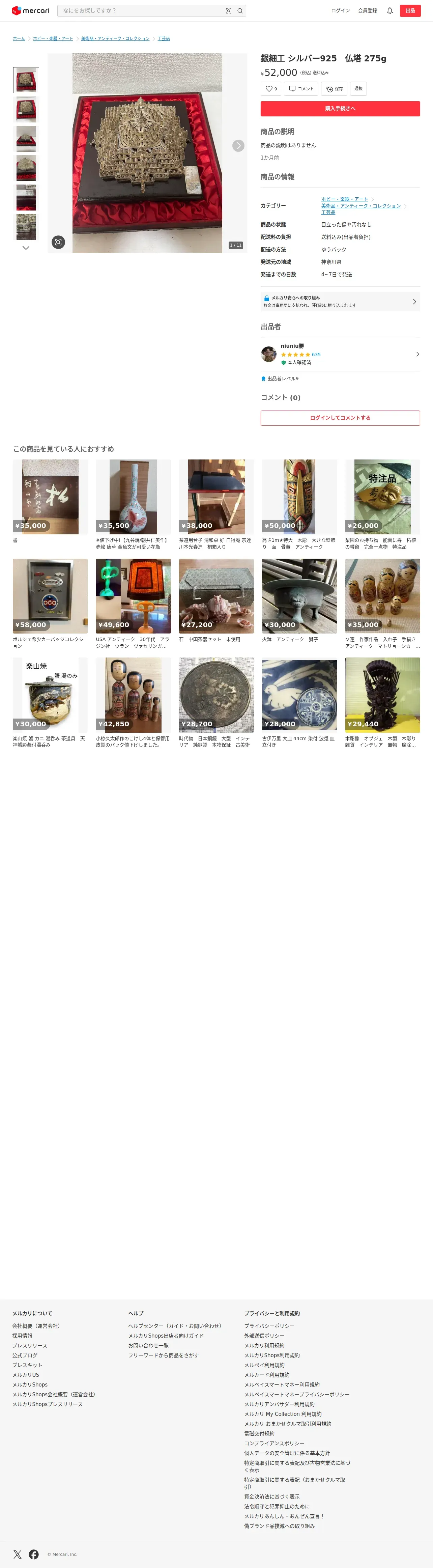Open the ¥35,000 matryoshka doll item
Image resolution: width=433 pixels, height=1568 pixels.
tap(382, 596)
